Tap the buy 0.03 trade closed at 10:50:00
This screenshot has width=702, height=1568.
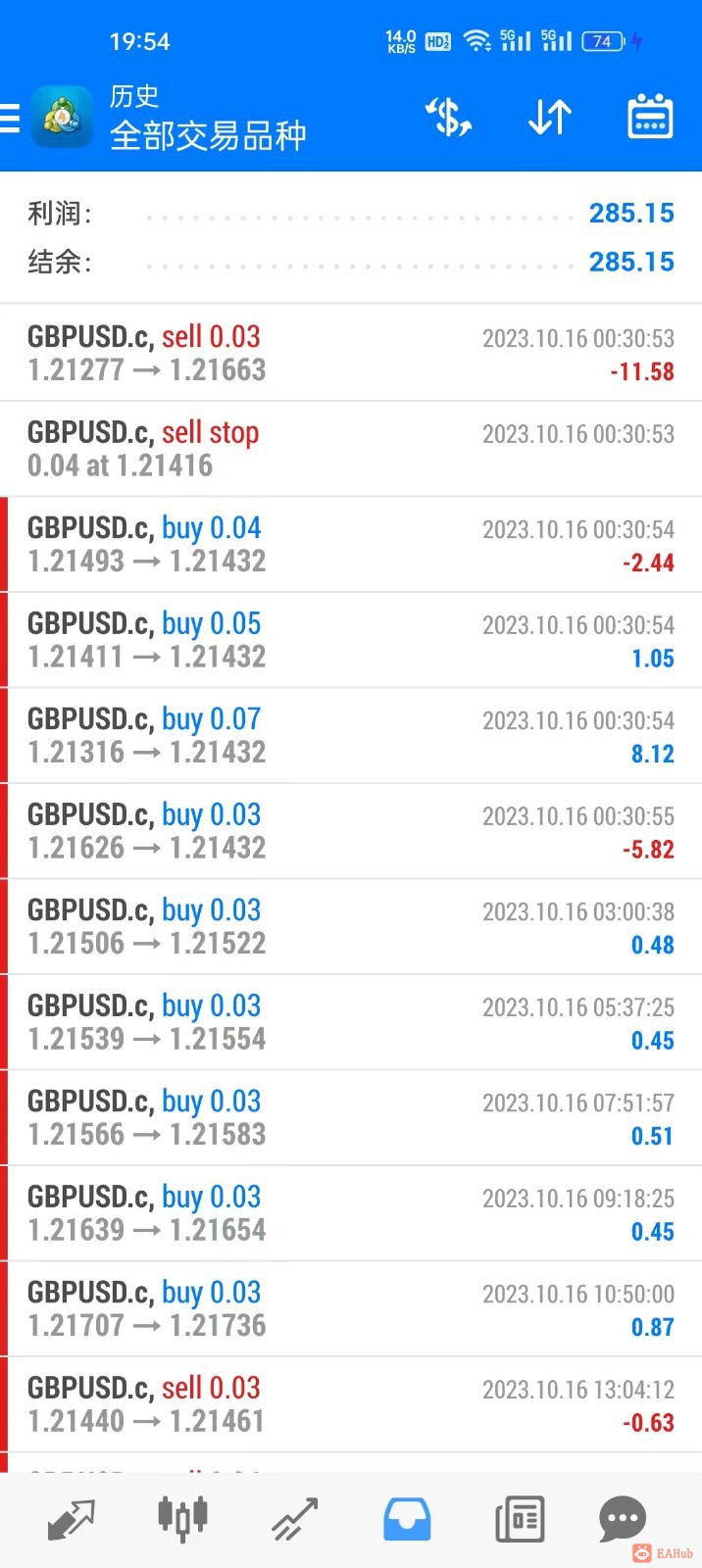(x=351, y=1308)
